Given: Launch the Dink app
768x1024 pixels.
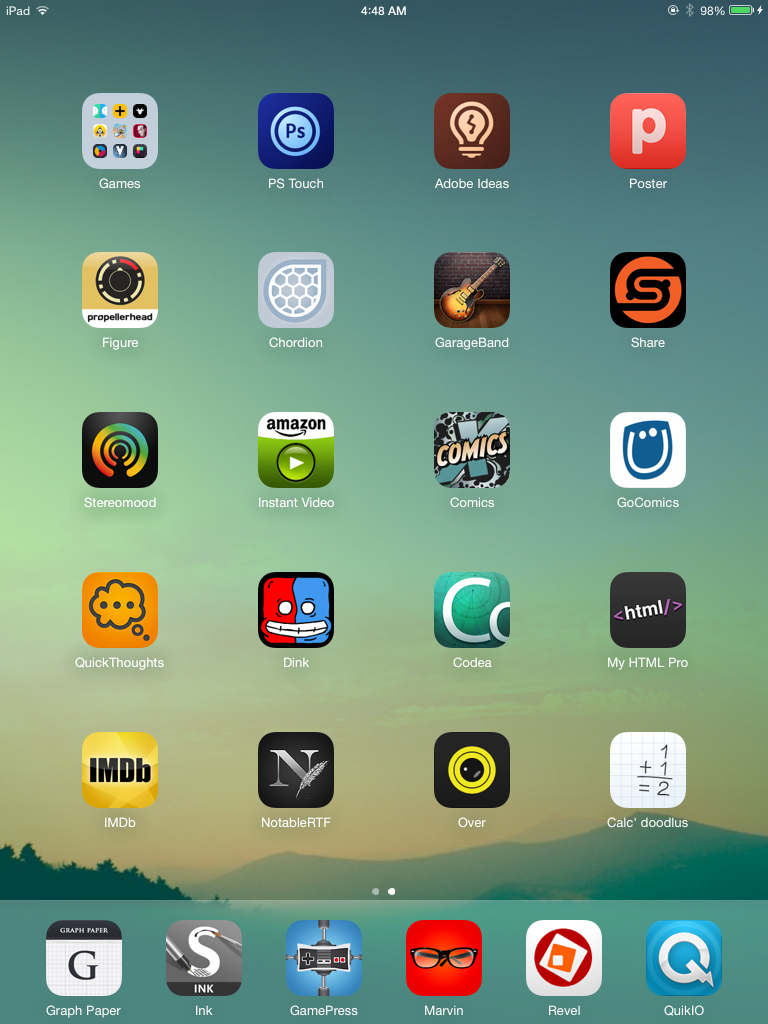Looking at the screenshot, I should pyautogui.click(x=296, y=610).
